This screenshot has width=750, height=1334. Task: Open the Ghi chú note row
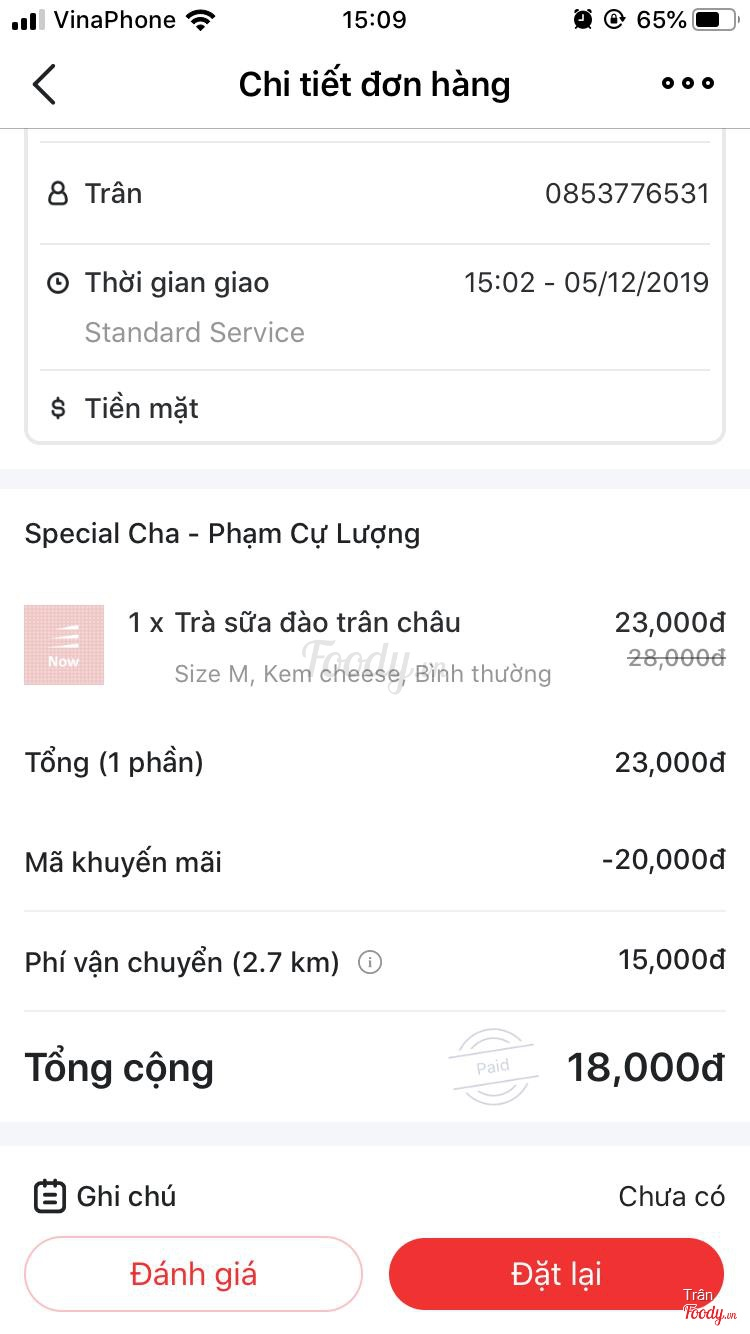pyautogui.click(x=375, y=1196)
